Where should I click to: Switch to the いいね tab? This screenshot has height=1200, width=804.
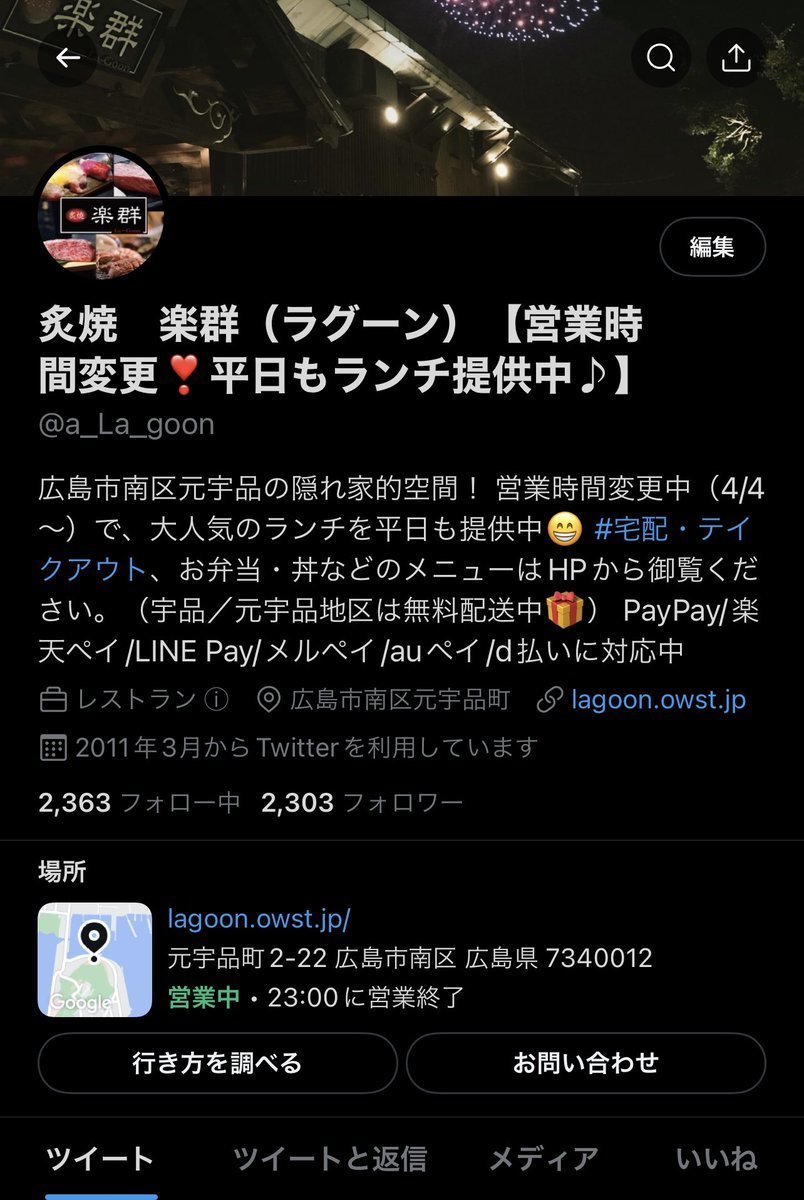(716, 1158)
